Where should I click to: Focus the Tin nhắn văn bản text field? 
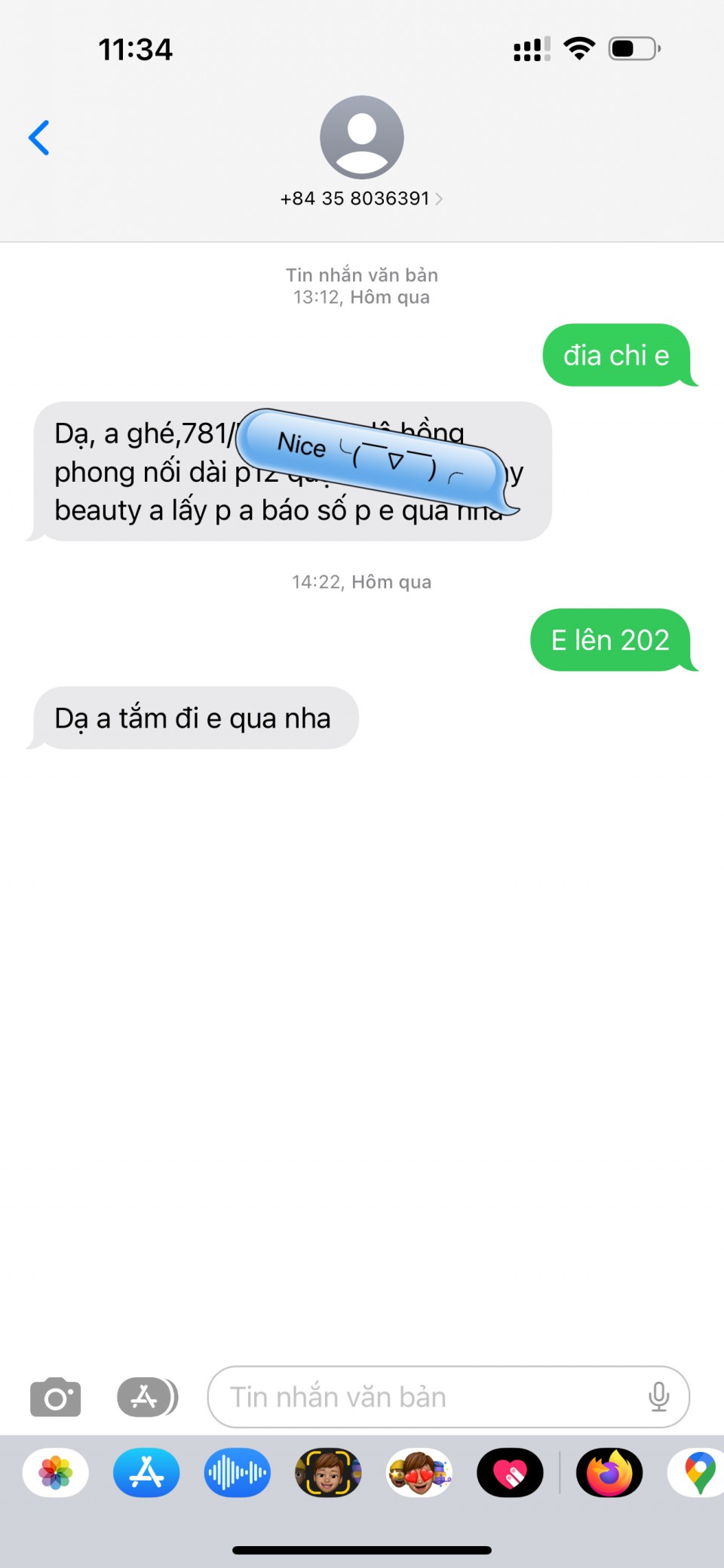pyautogui.click(x=422, y=1397)
